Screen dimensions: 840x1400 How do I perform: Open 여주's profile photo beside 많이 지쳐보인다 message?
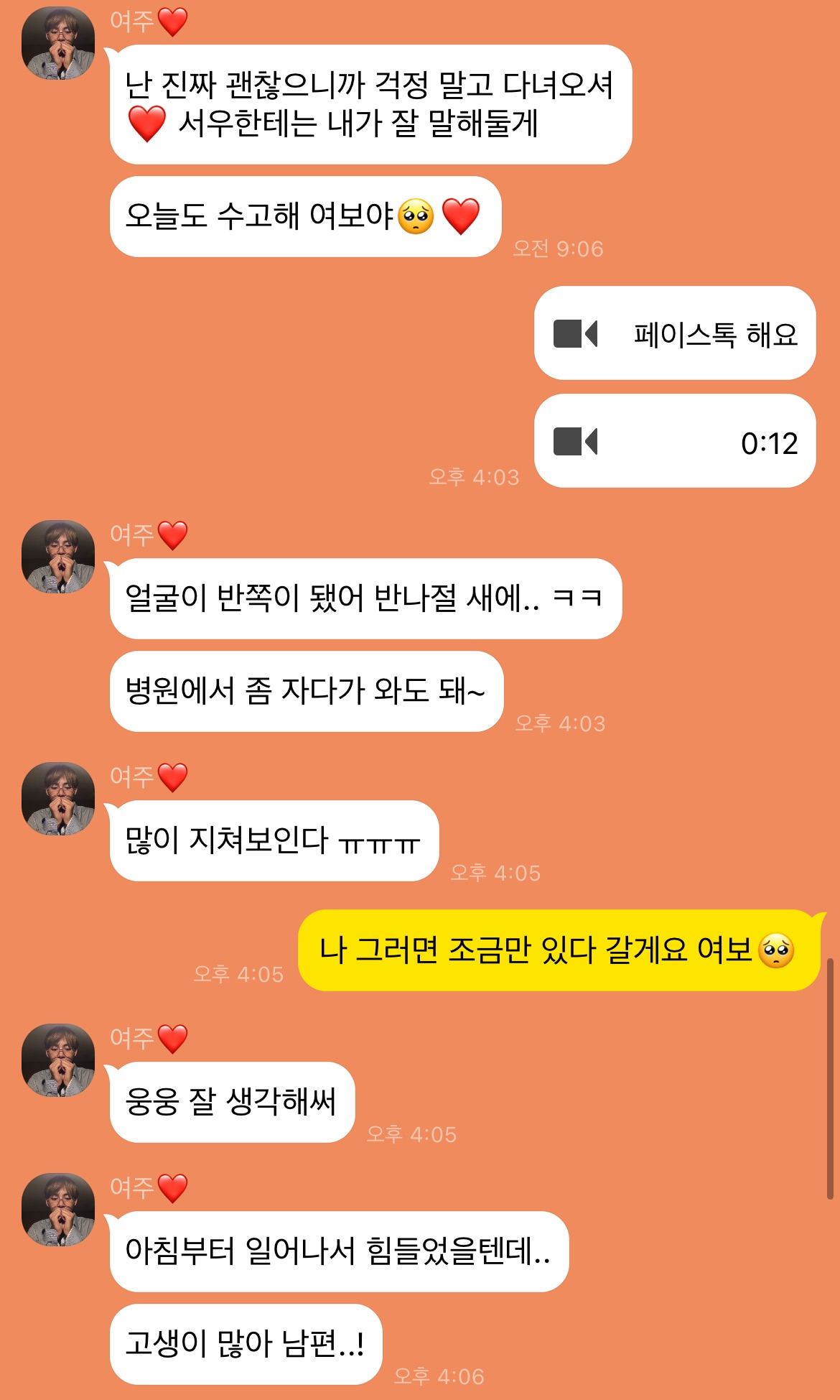pyautogui.click(x=58, y=799)
